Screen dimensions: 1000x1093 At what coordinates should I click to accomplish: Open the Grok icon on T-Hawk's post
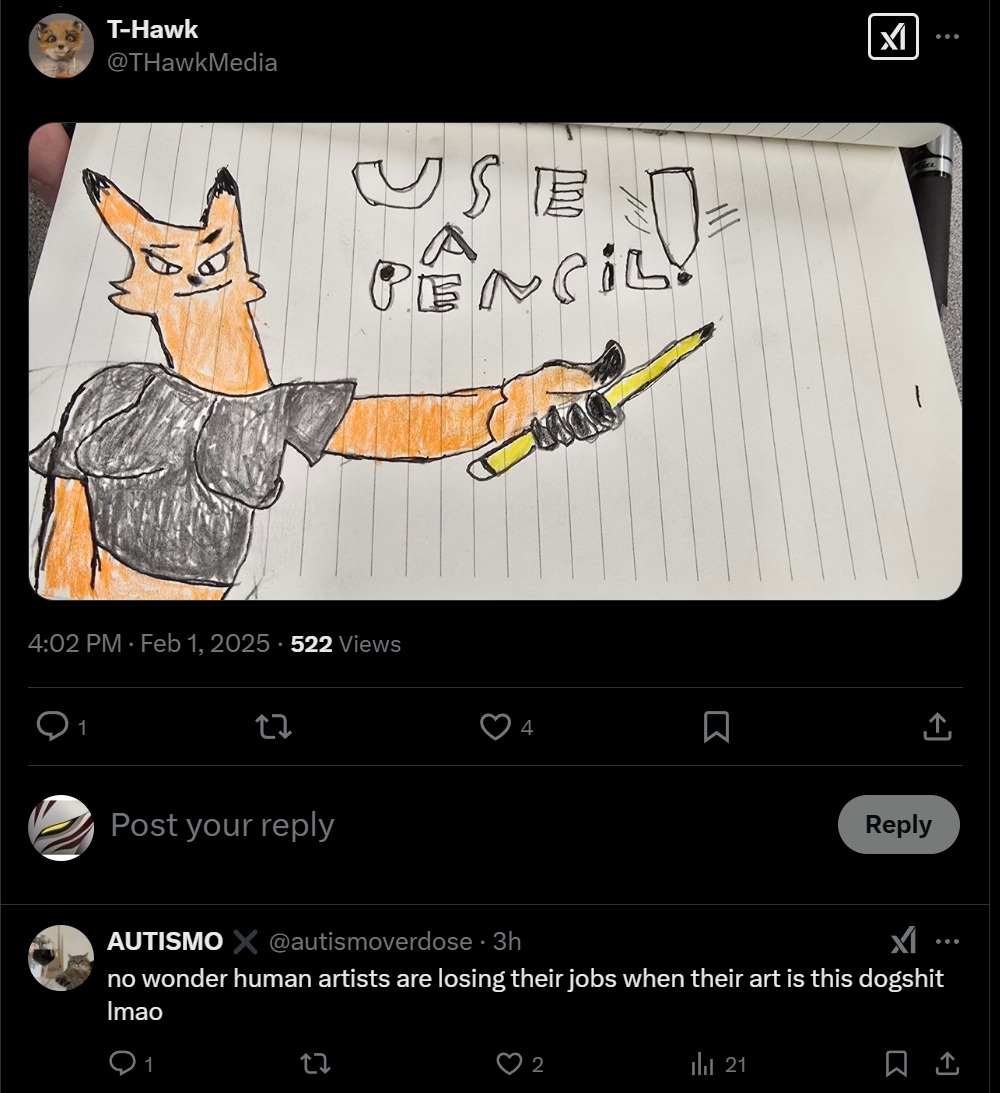pyautogui.click(x=893, y=37)
